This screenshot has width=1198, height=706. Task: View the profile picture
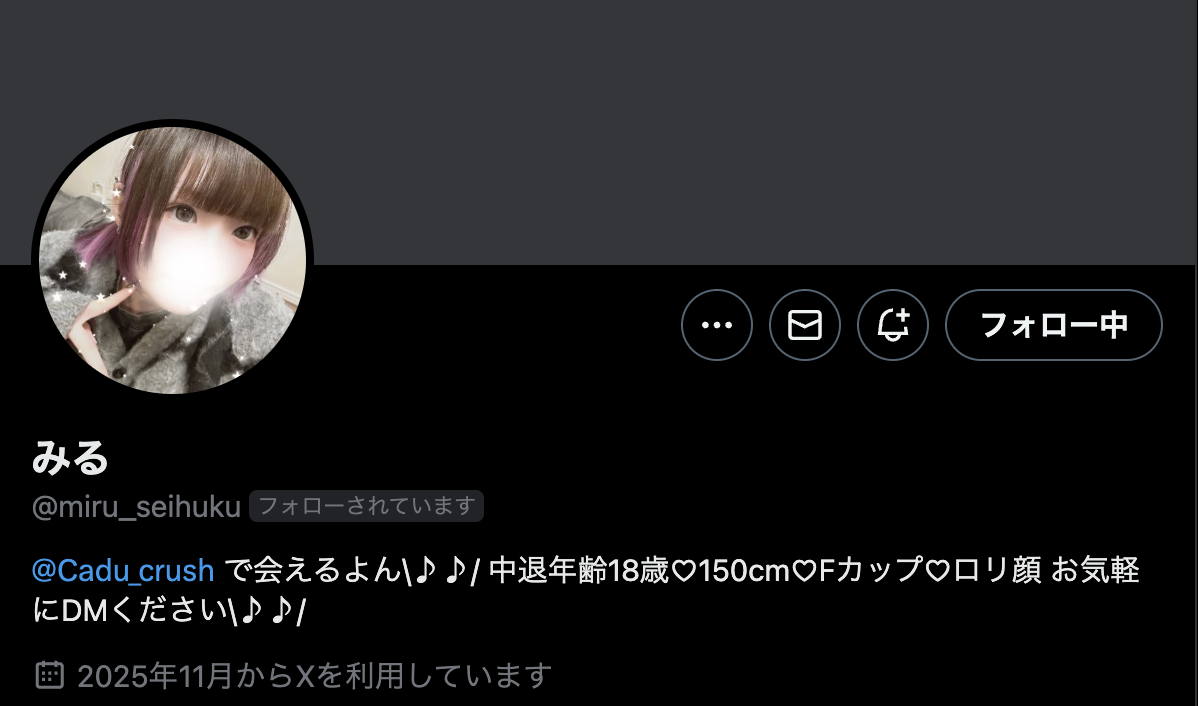pyautogui.click(x=172, y=260)
